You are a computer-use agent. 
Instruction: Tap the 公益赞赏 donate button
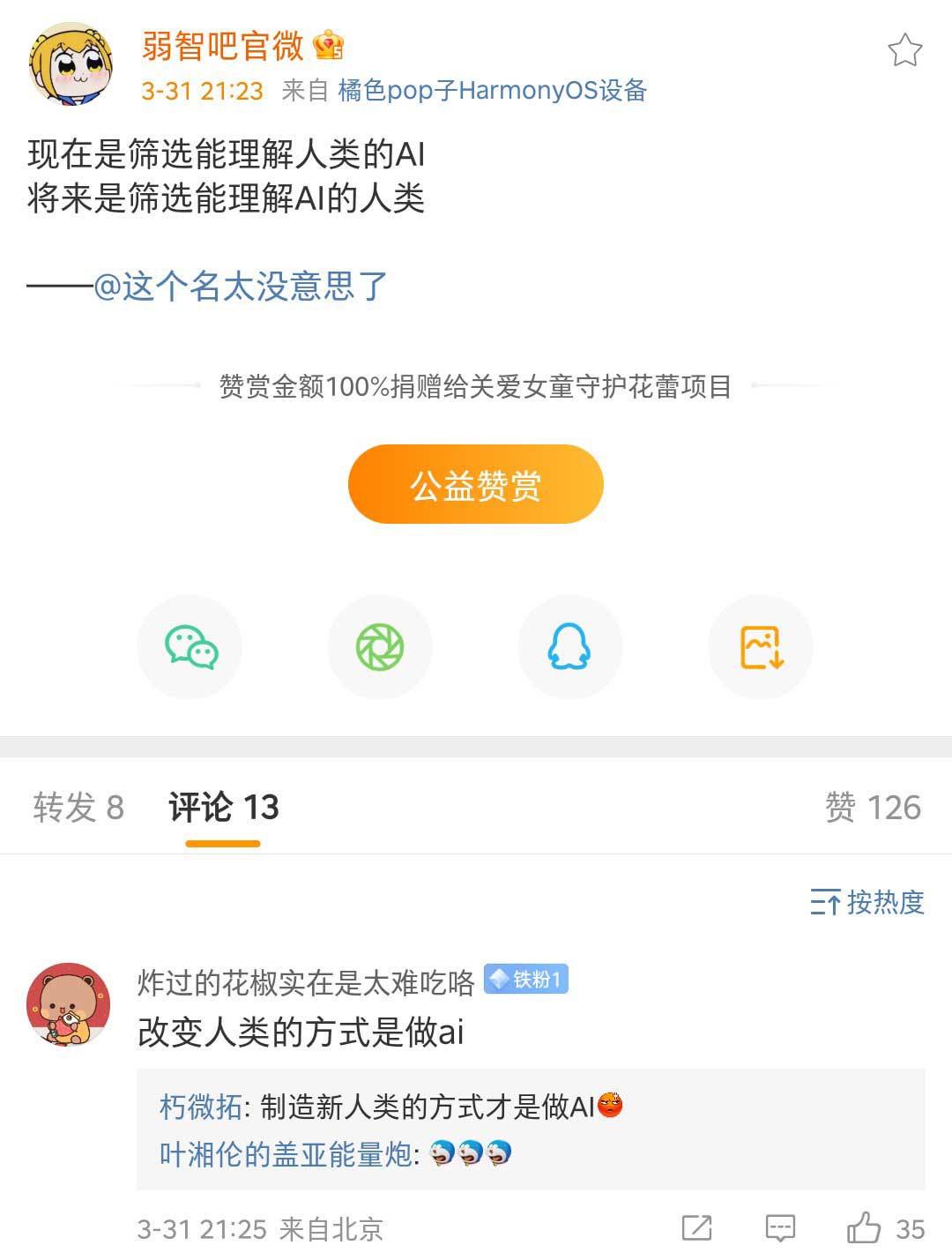(x=475, y=484)
